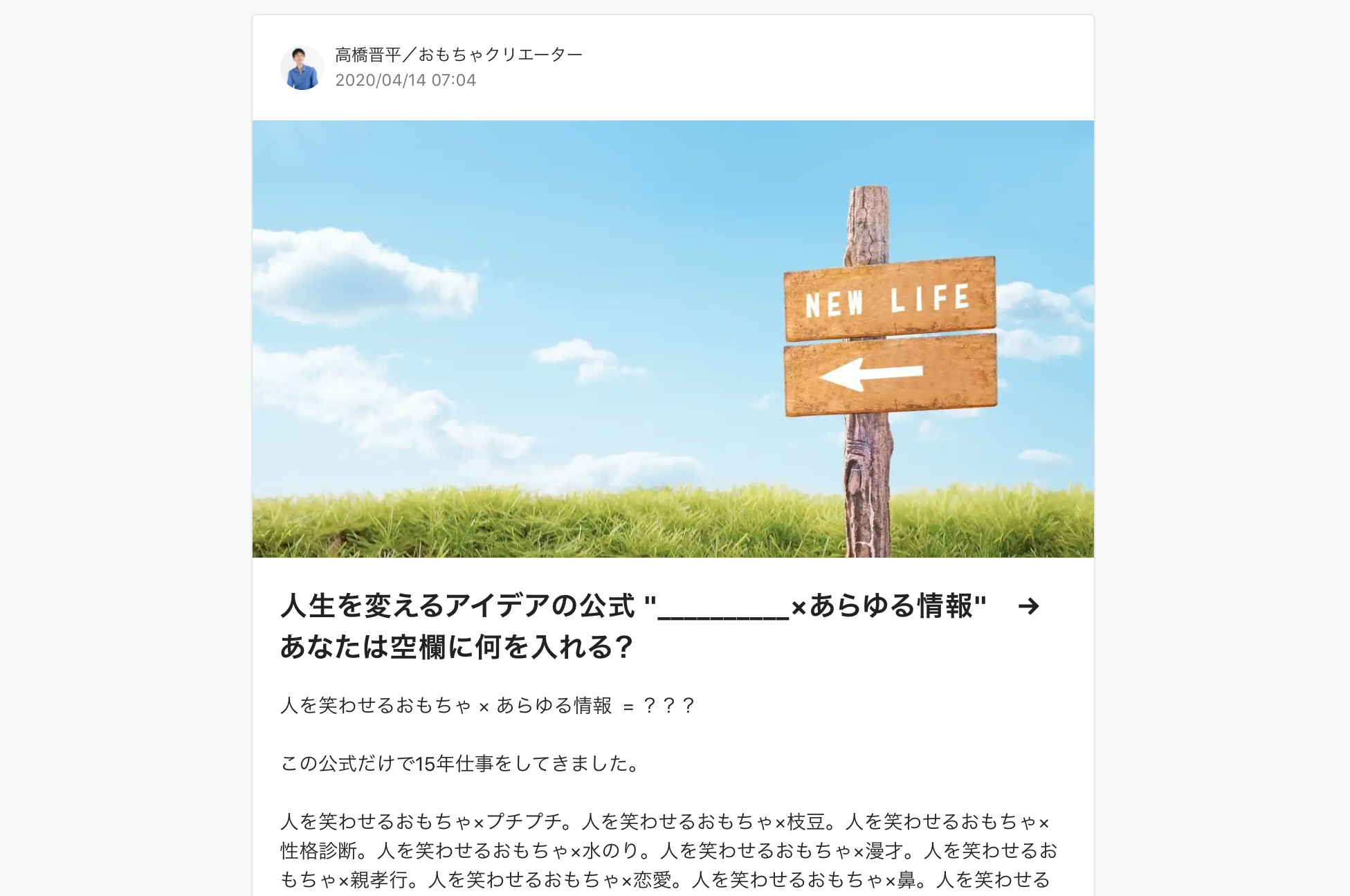Open author name 高橋晋平／おもちゃクリエーター
This screenshot has height=896, width=1350.
tap(459, 55)
